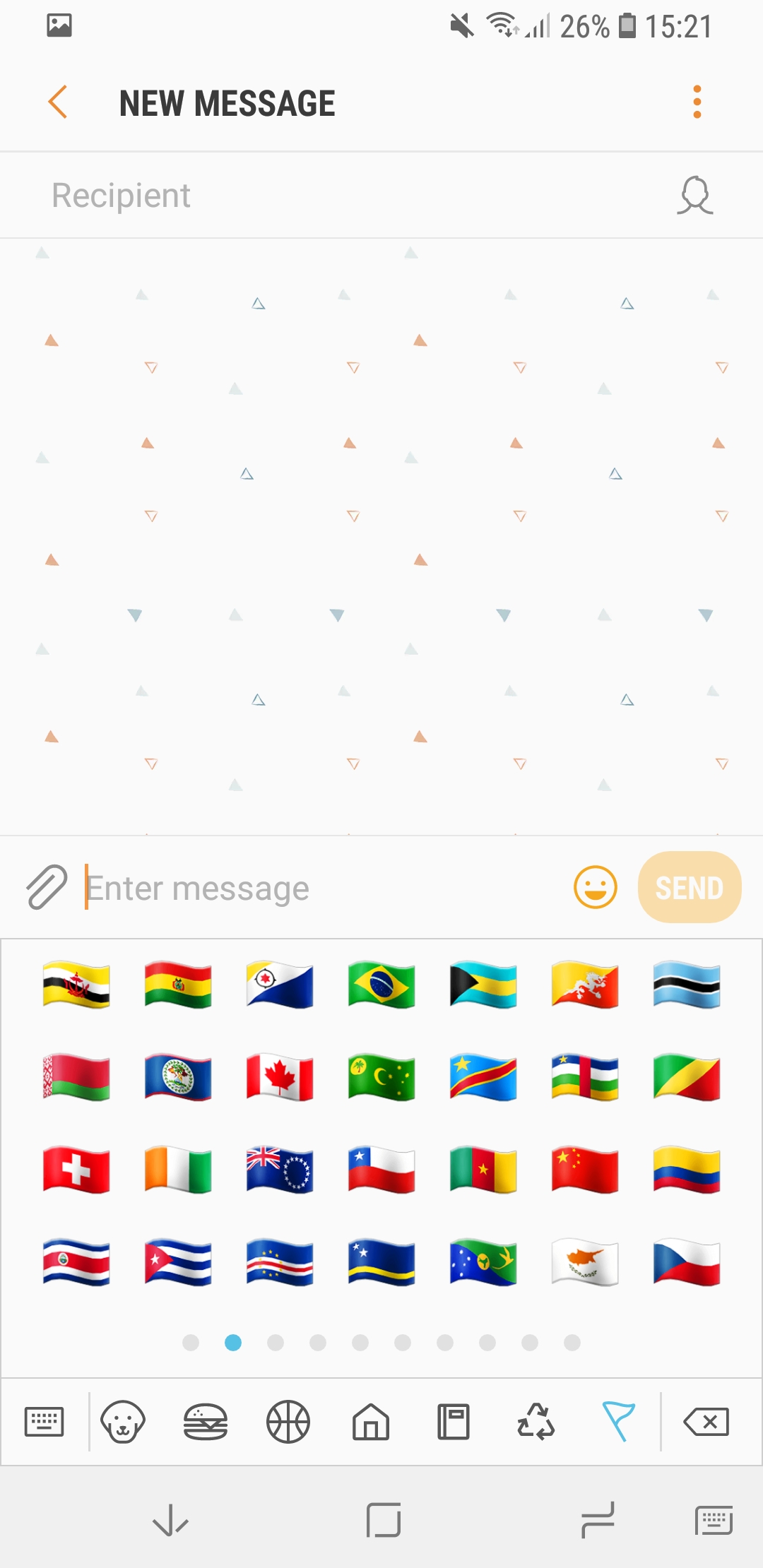
Task: Tap the emoji keyboard backspace key
Action: click(x=706, y=1421)
